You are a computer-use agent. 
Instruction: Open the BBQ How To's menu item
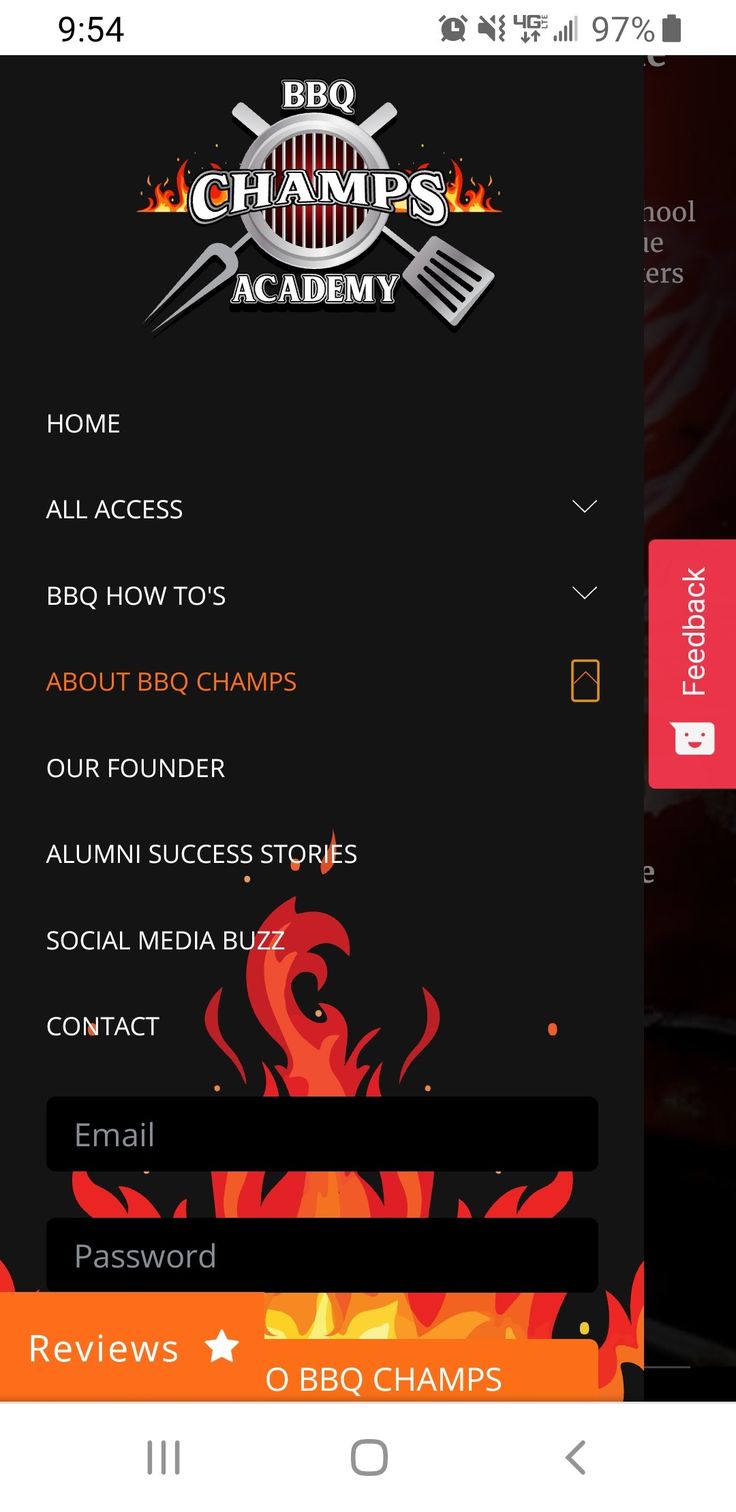coord(136,595)
